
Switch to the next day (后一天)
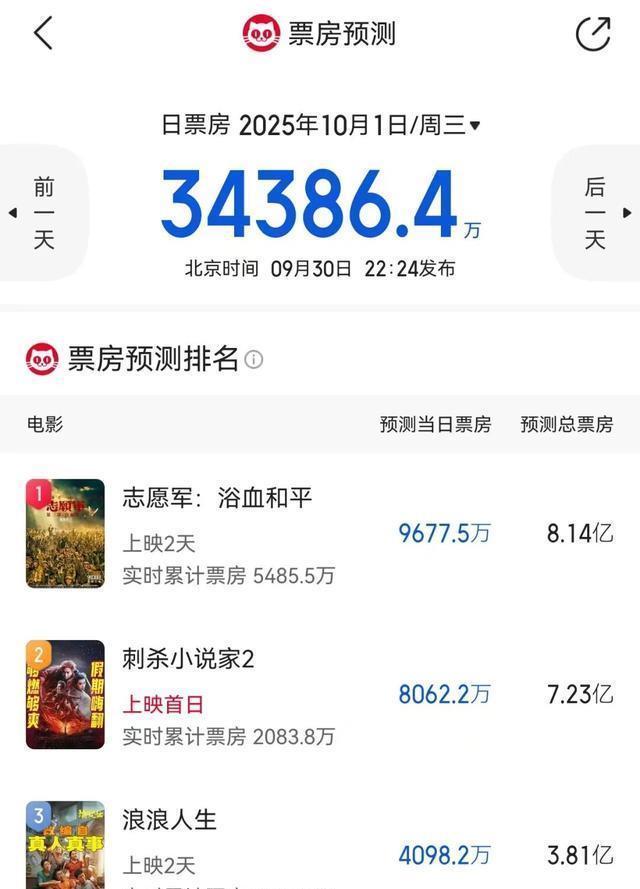(x=597, y=213)
